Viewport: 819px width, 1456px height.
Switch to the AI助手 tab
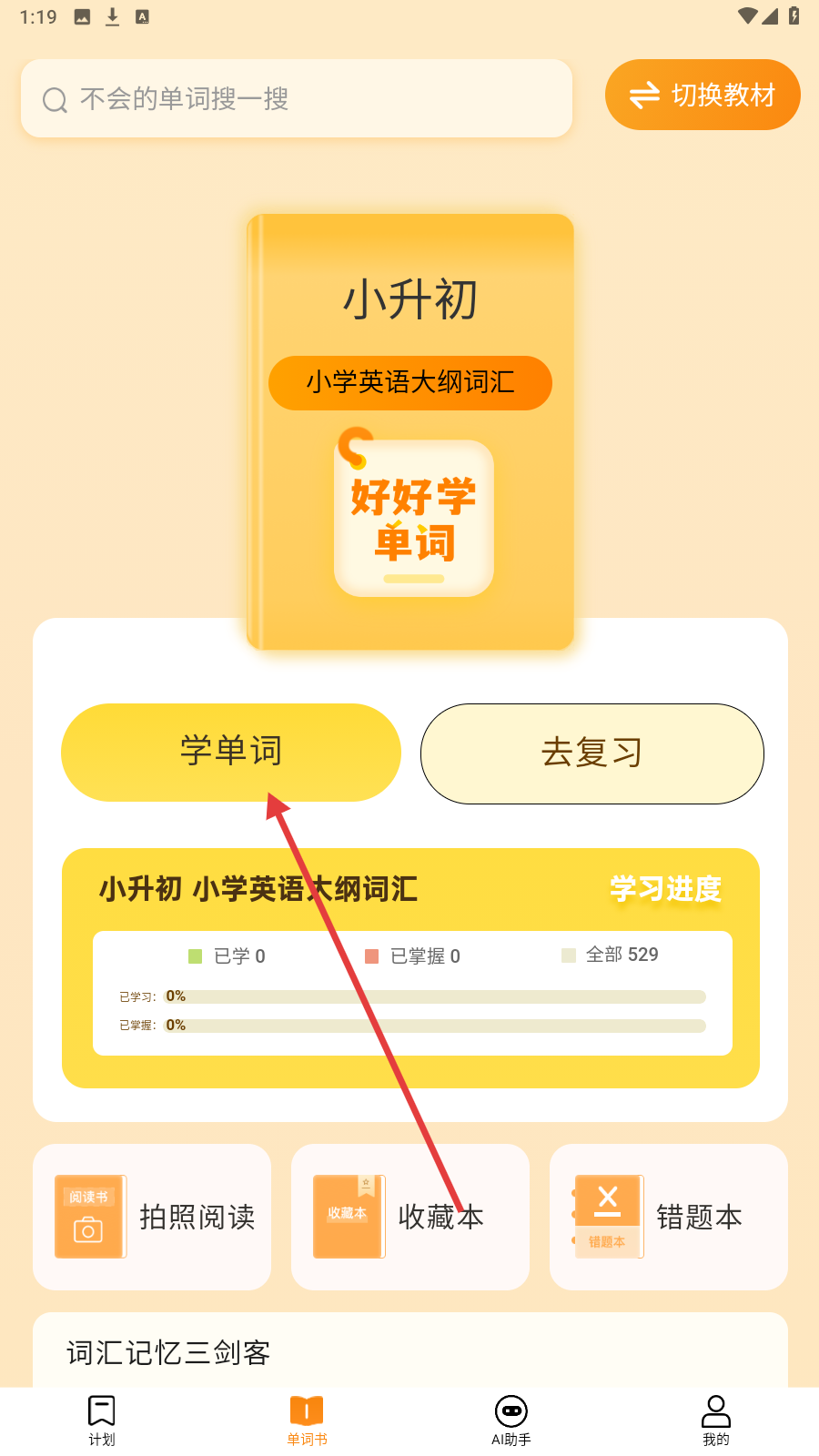coord(511,1421)
